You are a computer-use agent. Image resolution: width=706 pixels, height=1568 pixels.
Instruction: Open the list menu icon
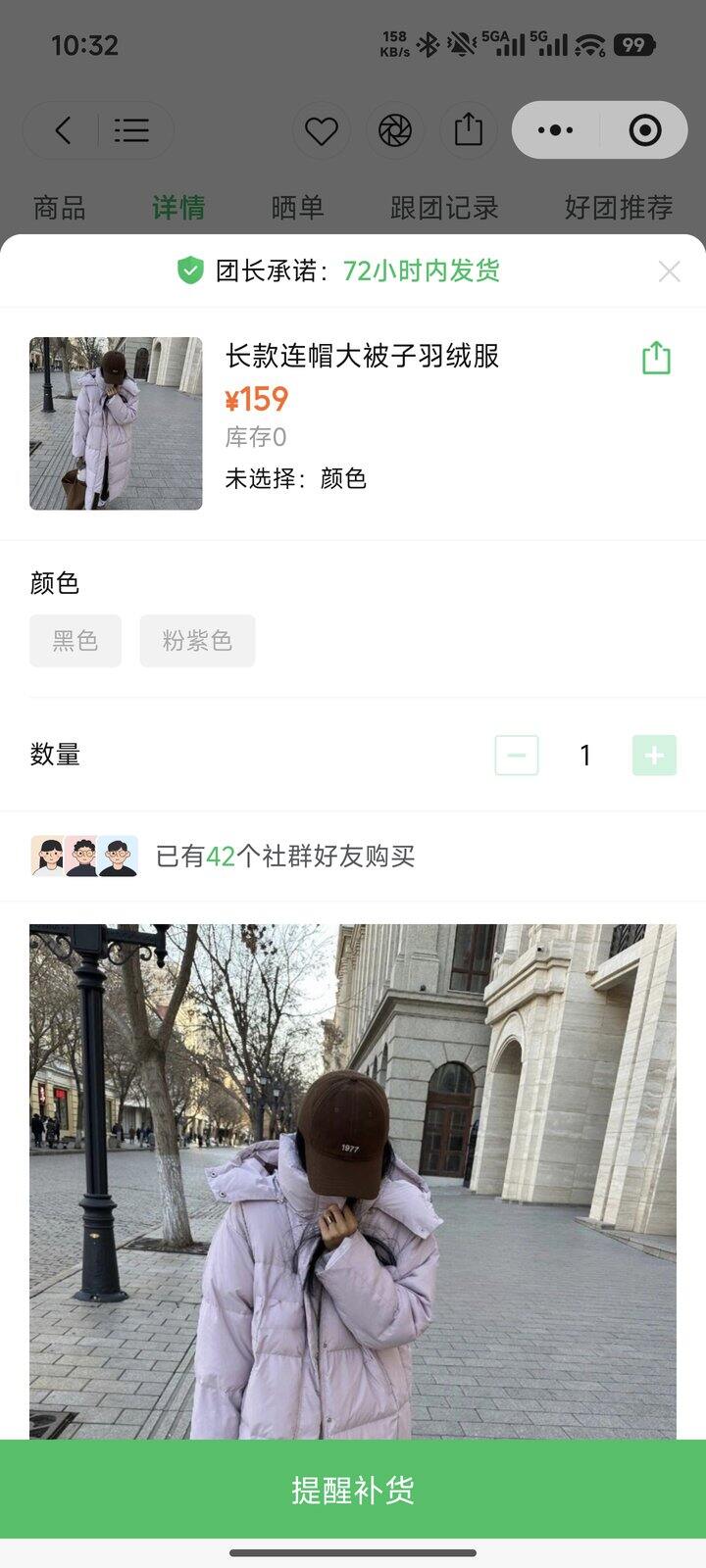(x=131, y=130)
